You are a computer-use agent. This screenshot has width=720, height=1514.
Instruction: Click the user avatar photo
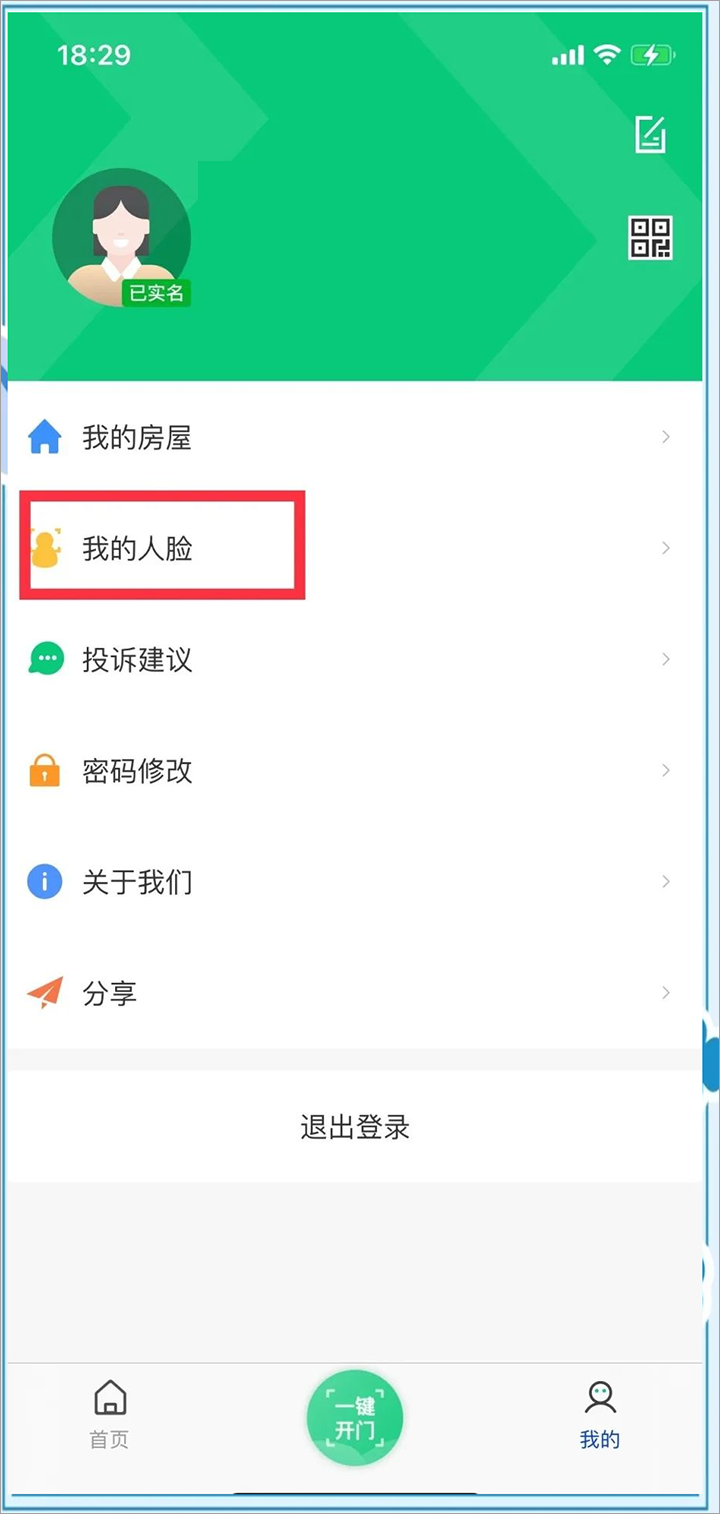122,235
